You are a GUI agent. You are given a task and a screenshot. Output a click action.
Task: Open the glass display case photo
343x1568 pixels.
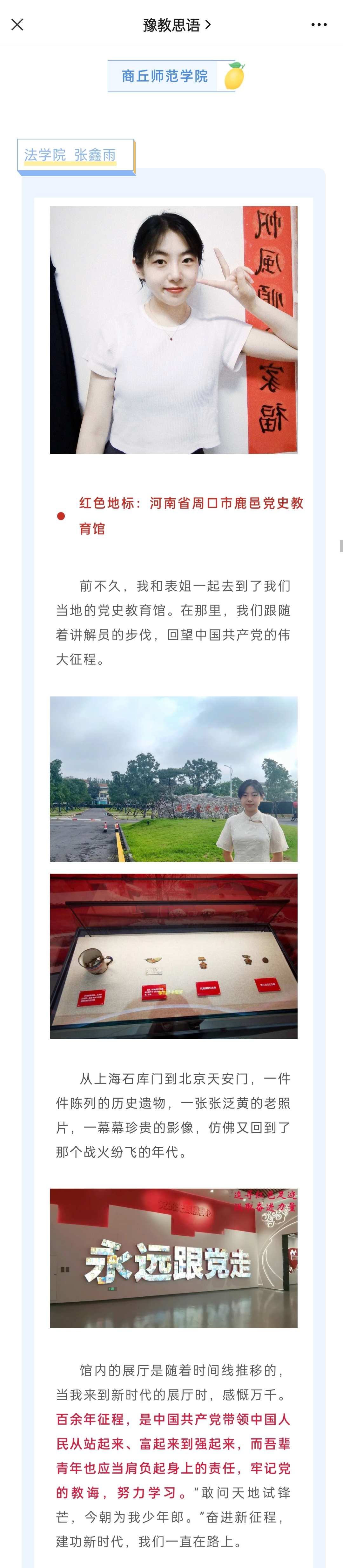[173, 956]
